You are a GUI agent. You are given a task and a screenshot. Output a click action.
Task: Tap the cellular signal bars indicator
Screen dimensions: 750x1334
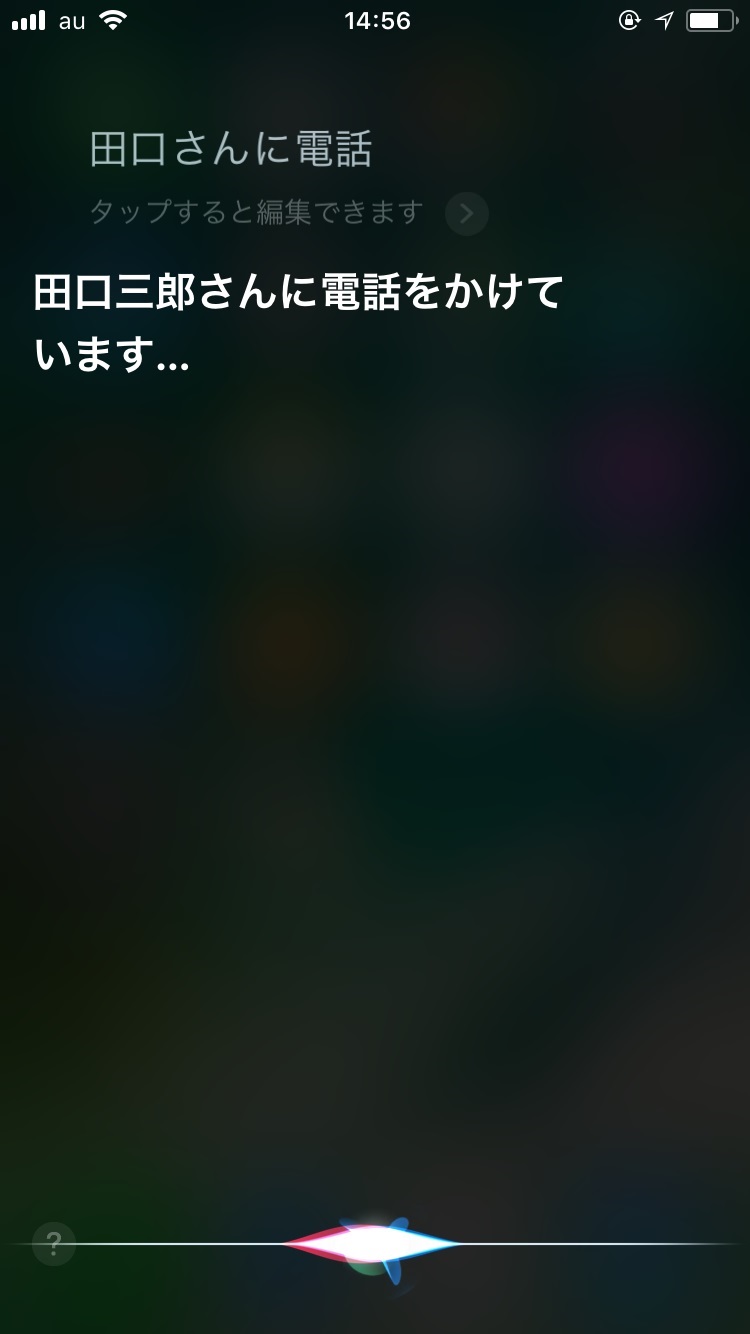pyautogui.click(x=27, y=19)
